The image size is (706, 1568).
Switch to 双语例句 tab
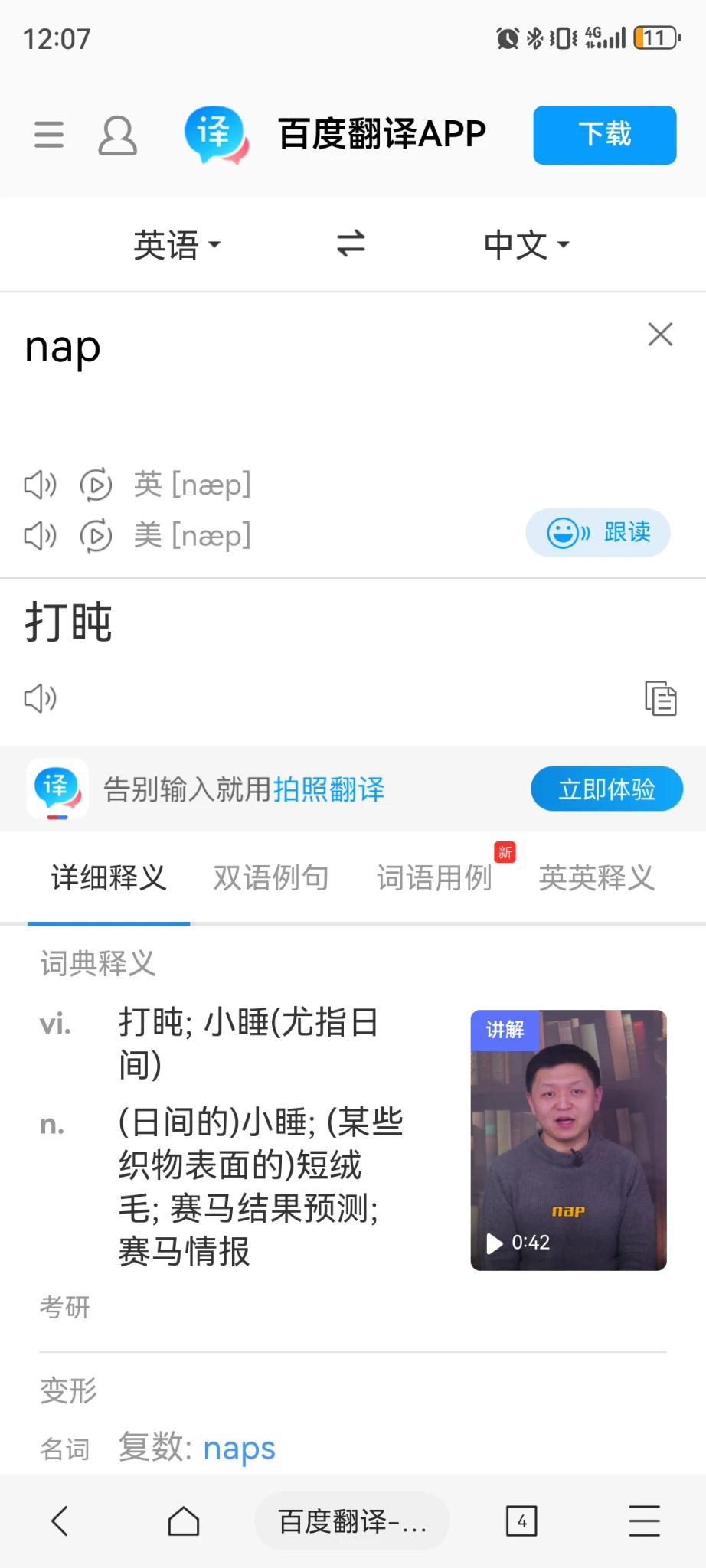[271, 877]
